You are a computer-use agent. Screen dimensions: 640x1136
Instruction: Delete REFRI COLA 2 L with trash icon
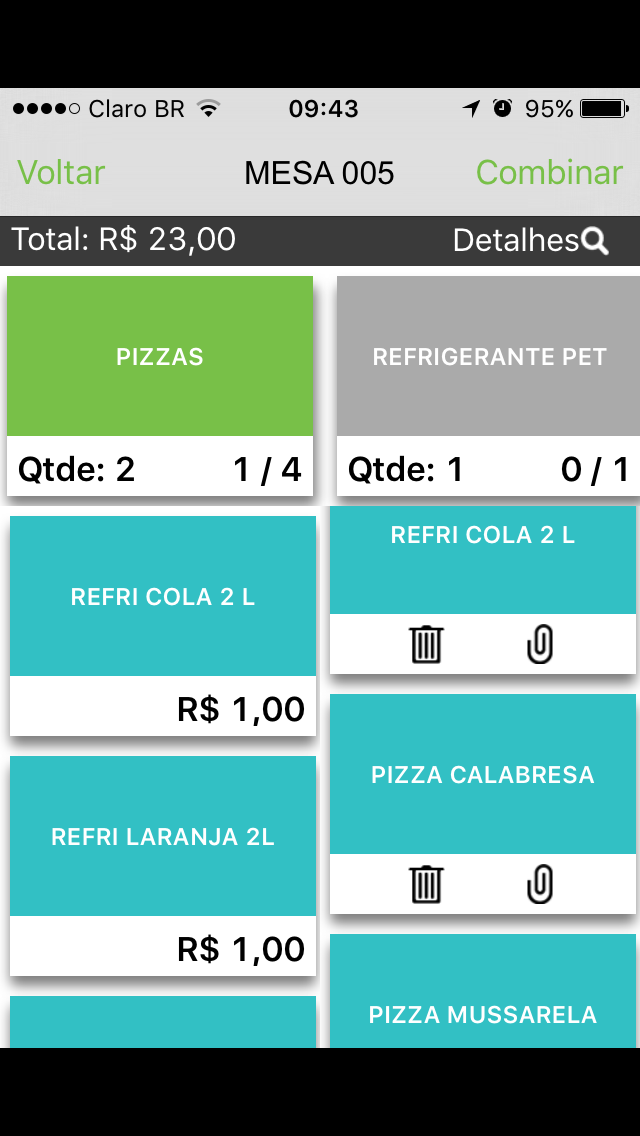point(426,645)
